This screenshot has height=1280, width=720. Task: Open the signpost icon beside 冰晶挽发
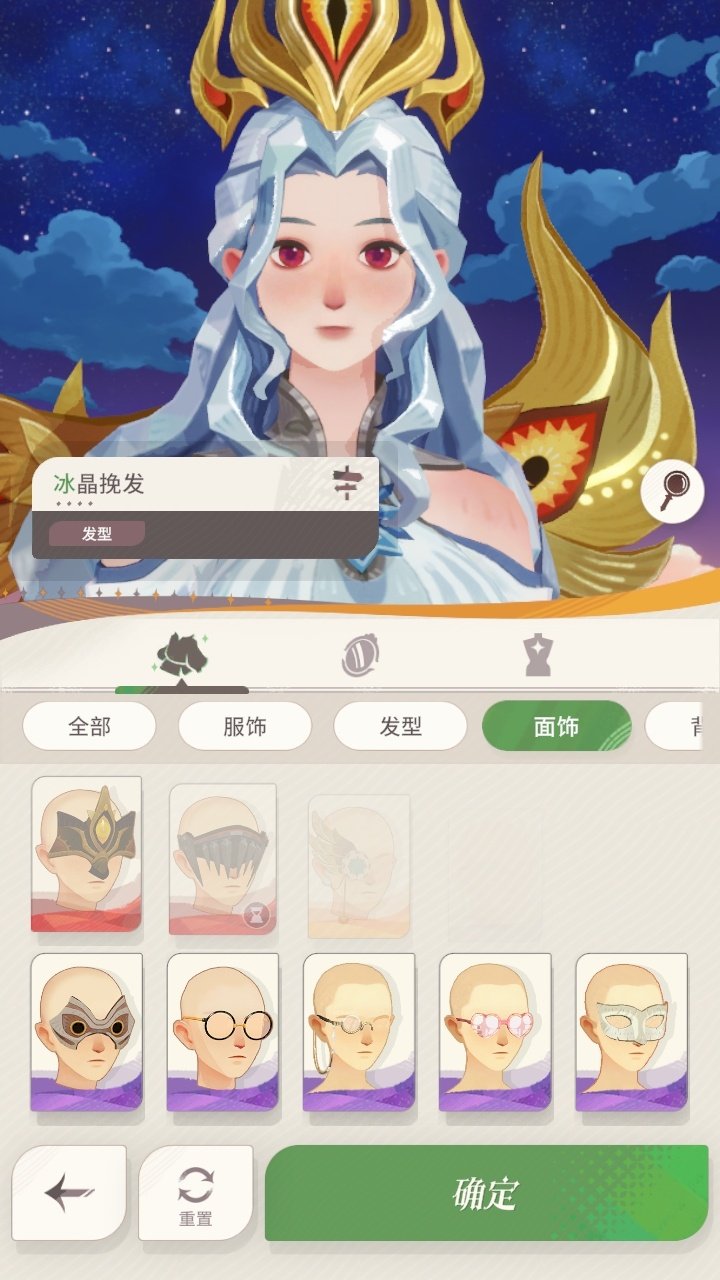point(345,483)
